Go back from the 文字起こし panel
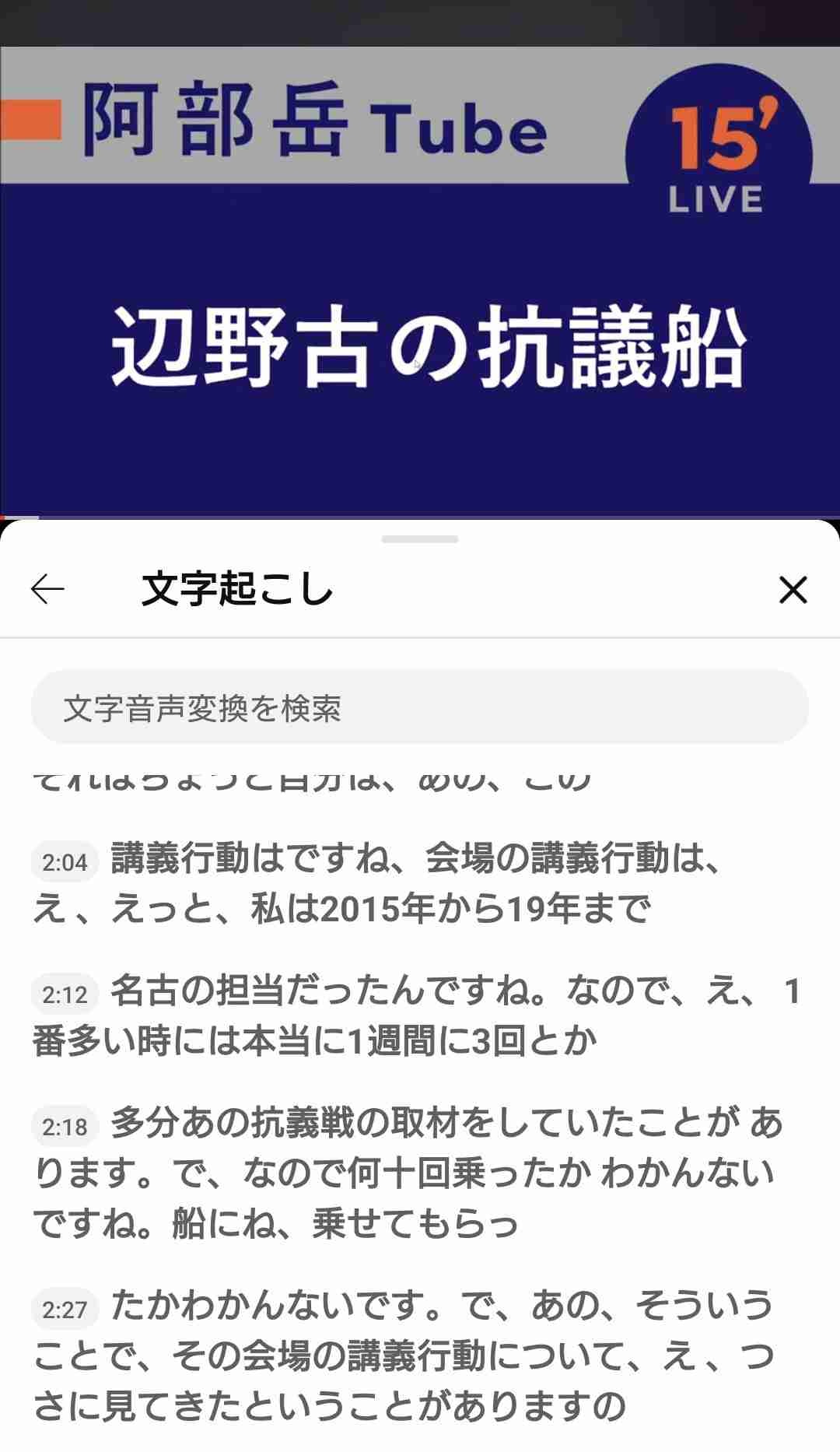The image size is (840, 1452). pos(47,590)
